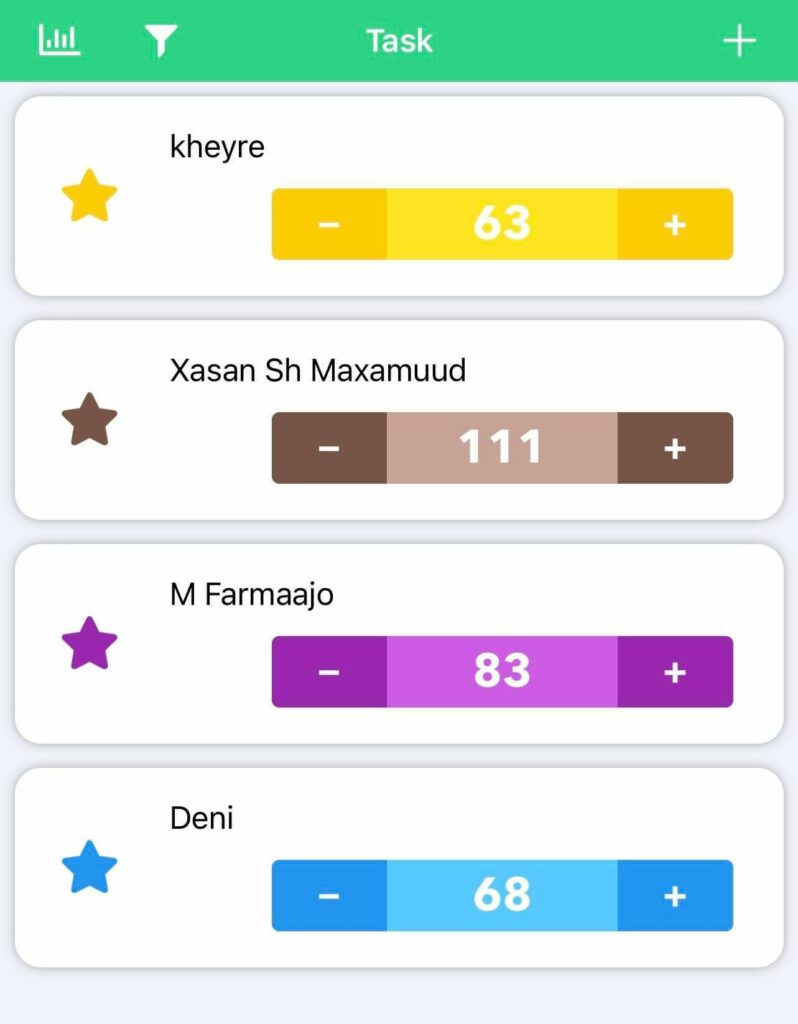Open the statistics chart view
The height and width of the screenshot is (1024, 798).
[59, 40]
